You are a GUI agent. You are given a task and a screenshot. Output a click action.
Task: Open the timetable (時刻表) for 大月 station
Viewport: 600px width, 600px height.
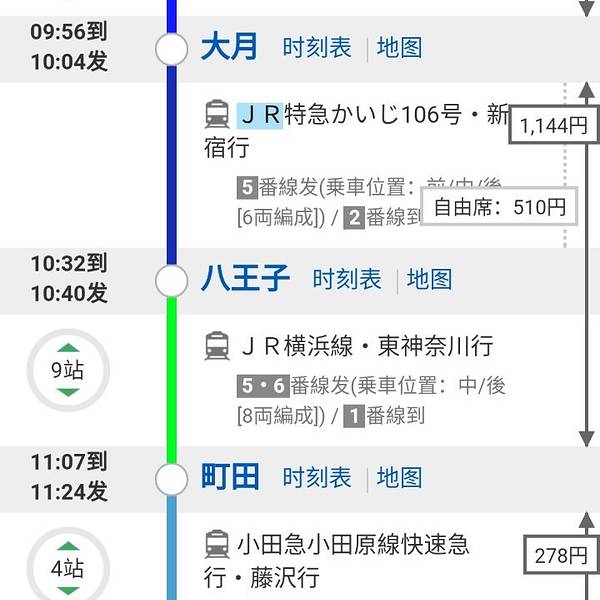click(317, 47)
